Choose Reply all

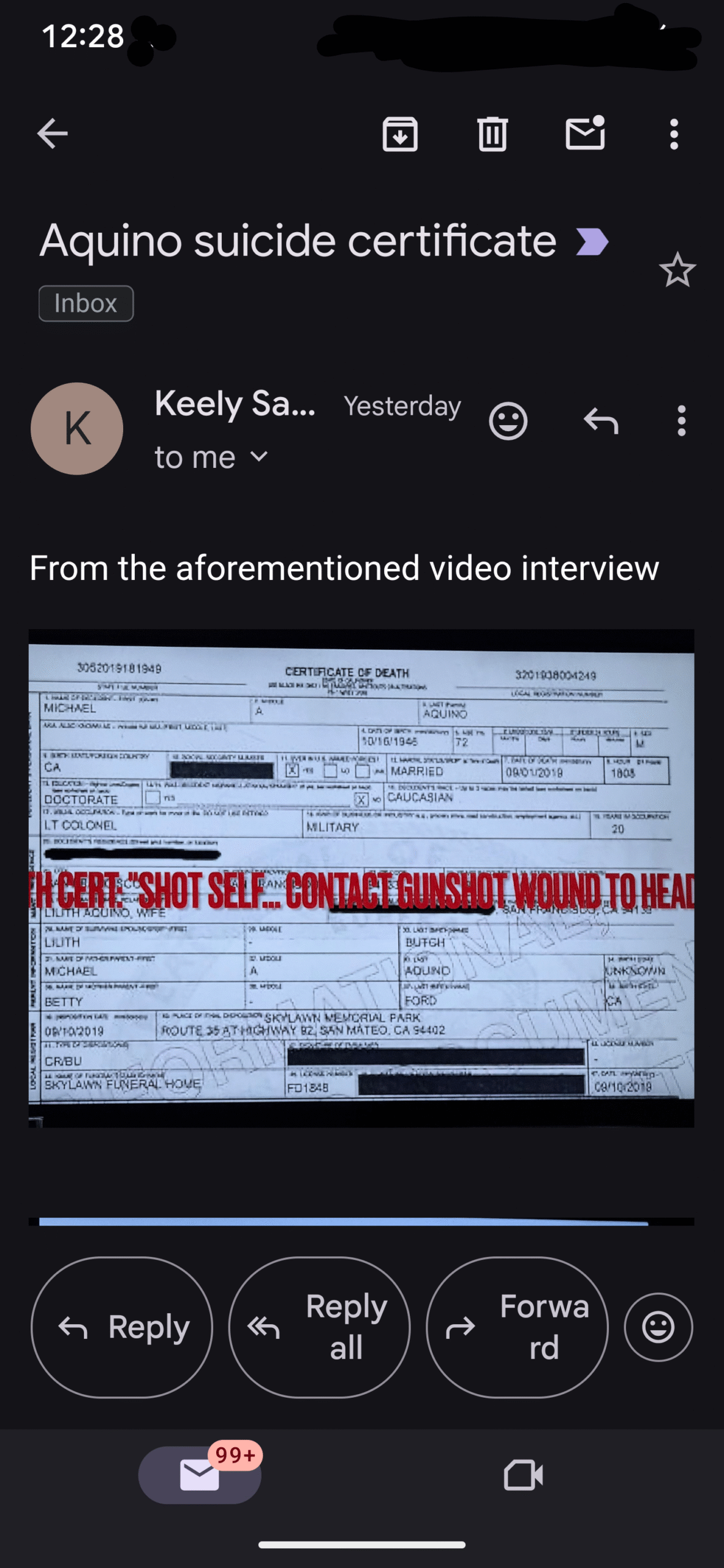point(320,1327)
